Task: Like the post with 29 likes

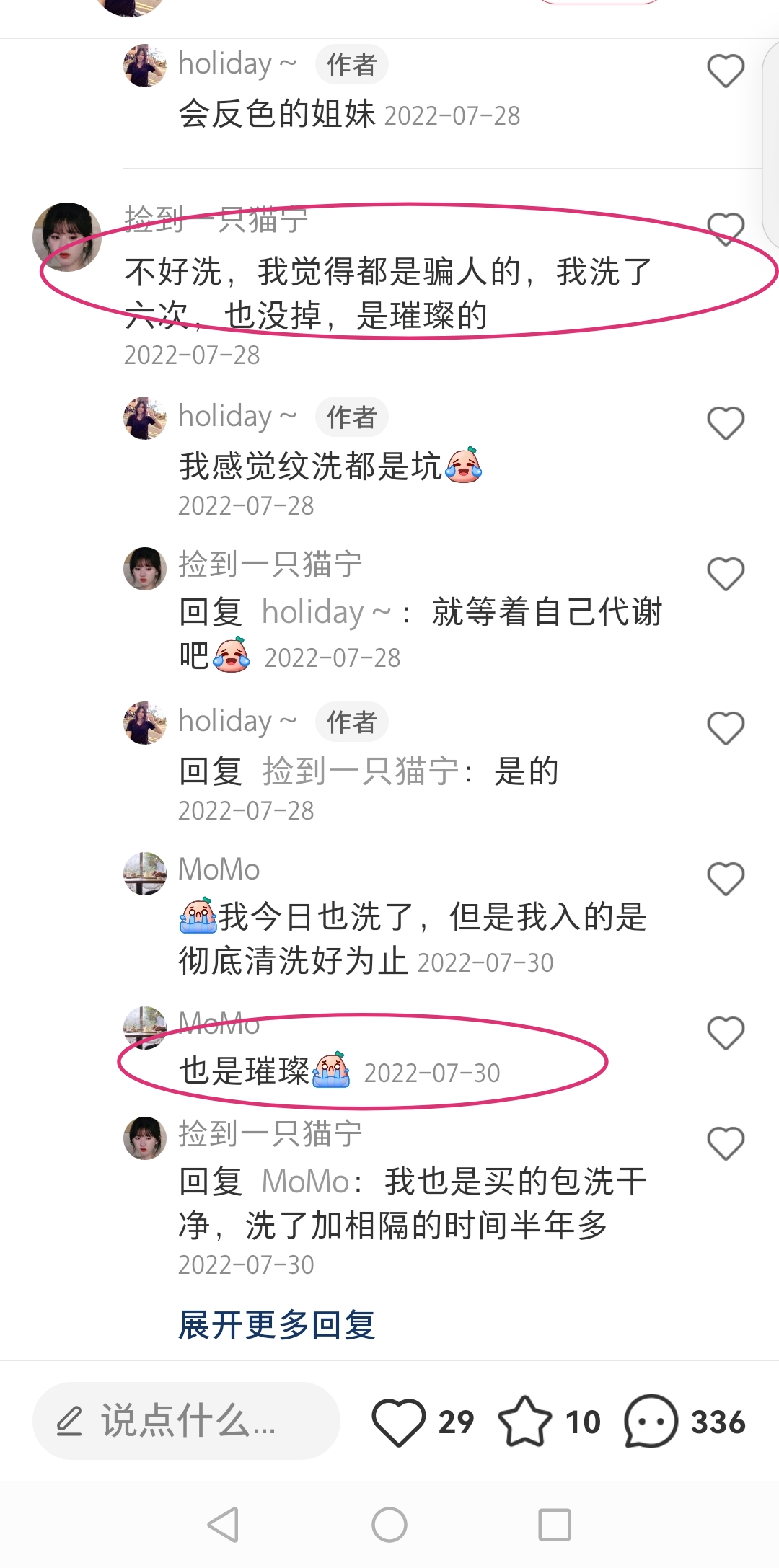Action: (x=398, y=1422)
